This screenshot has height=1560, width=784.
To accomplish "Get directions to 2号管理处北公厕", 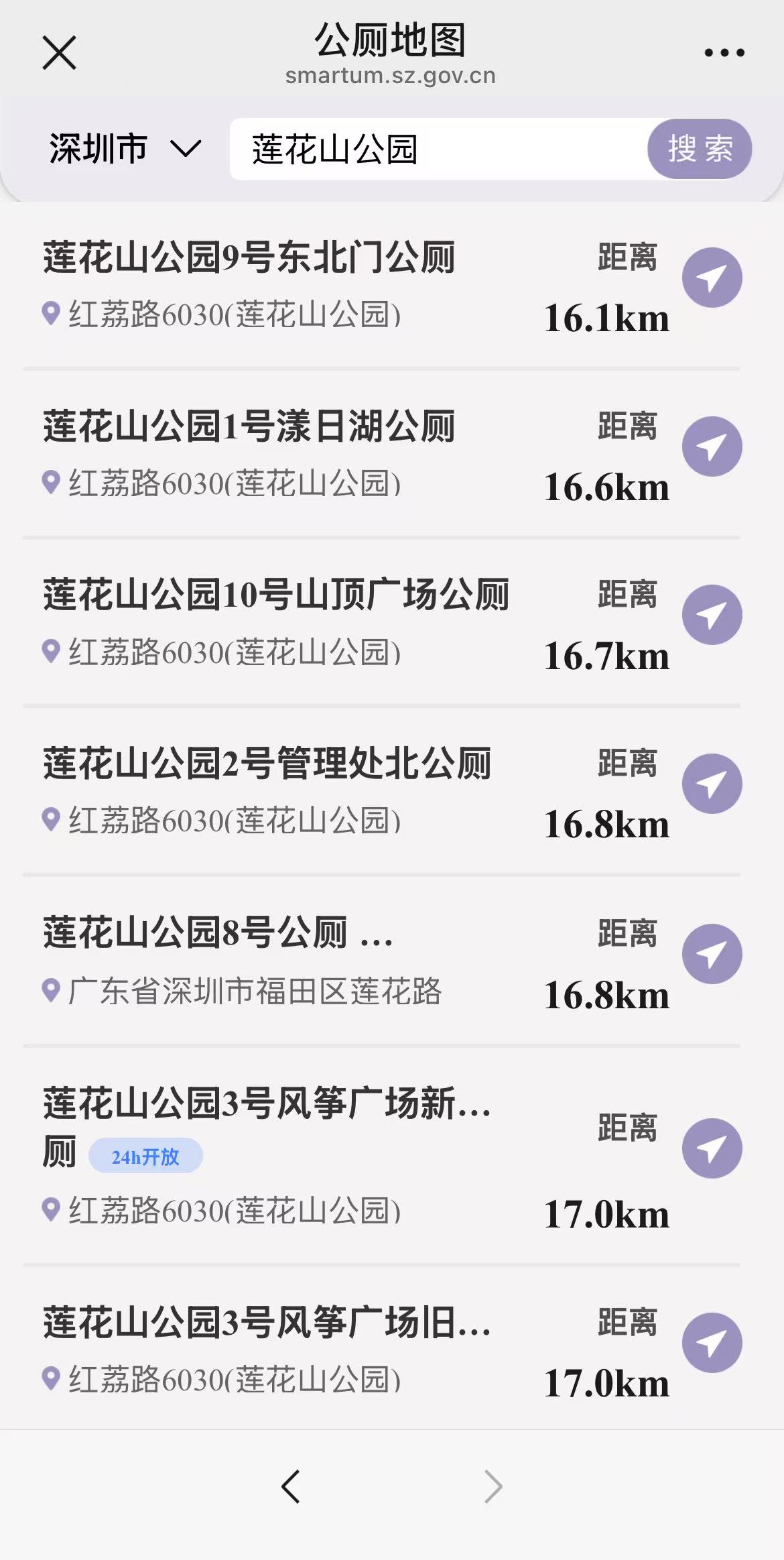I will pos(712,784).
